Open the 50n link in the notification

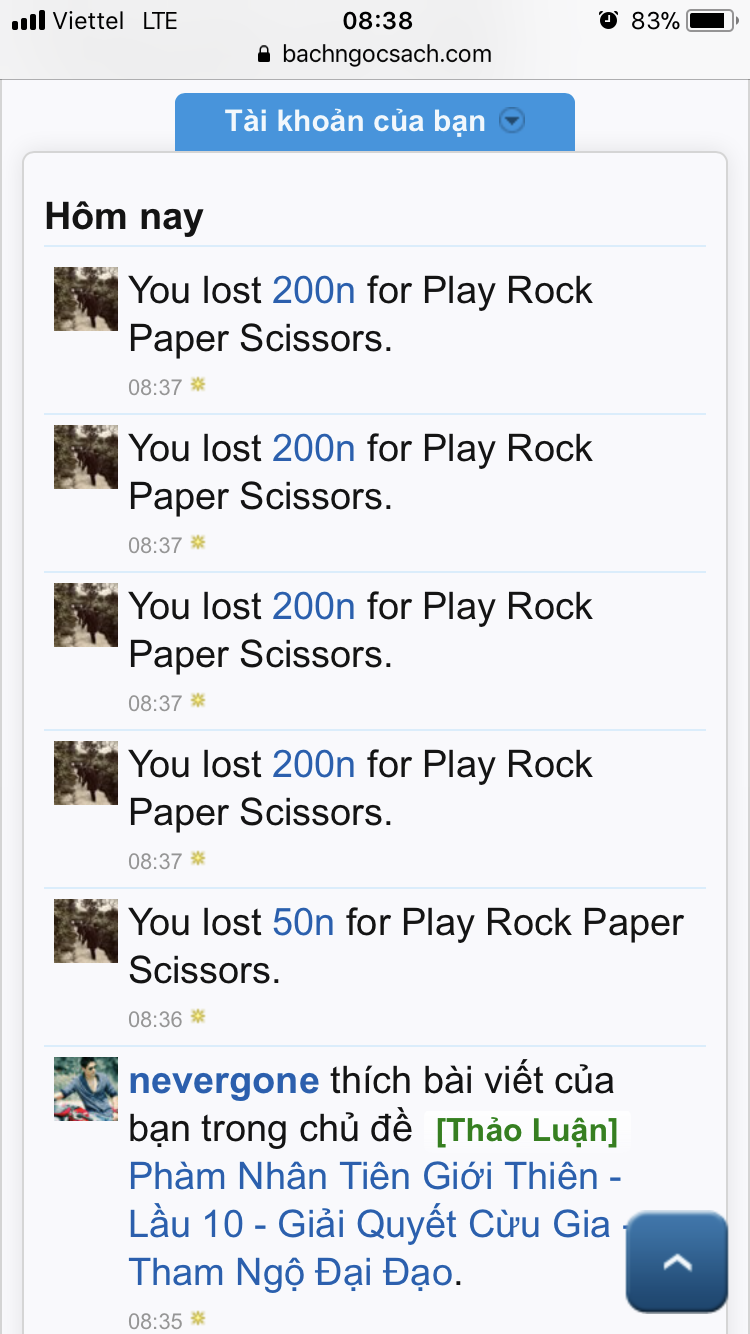[x=301, y=922]
